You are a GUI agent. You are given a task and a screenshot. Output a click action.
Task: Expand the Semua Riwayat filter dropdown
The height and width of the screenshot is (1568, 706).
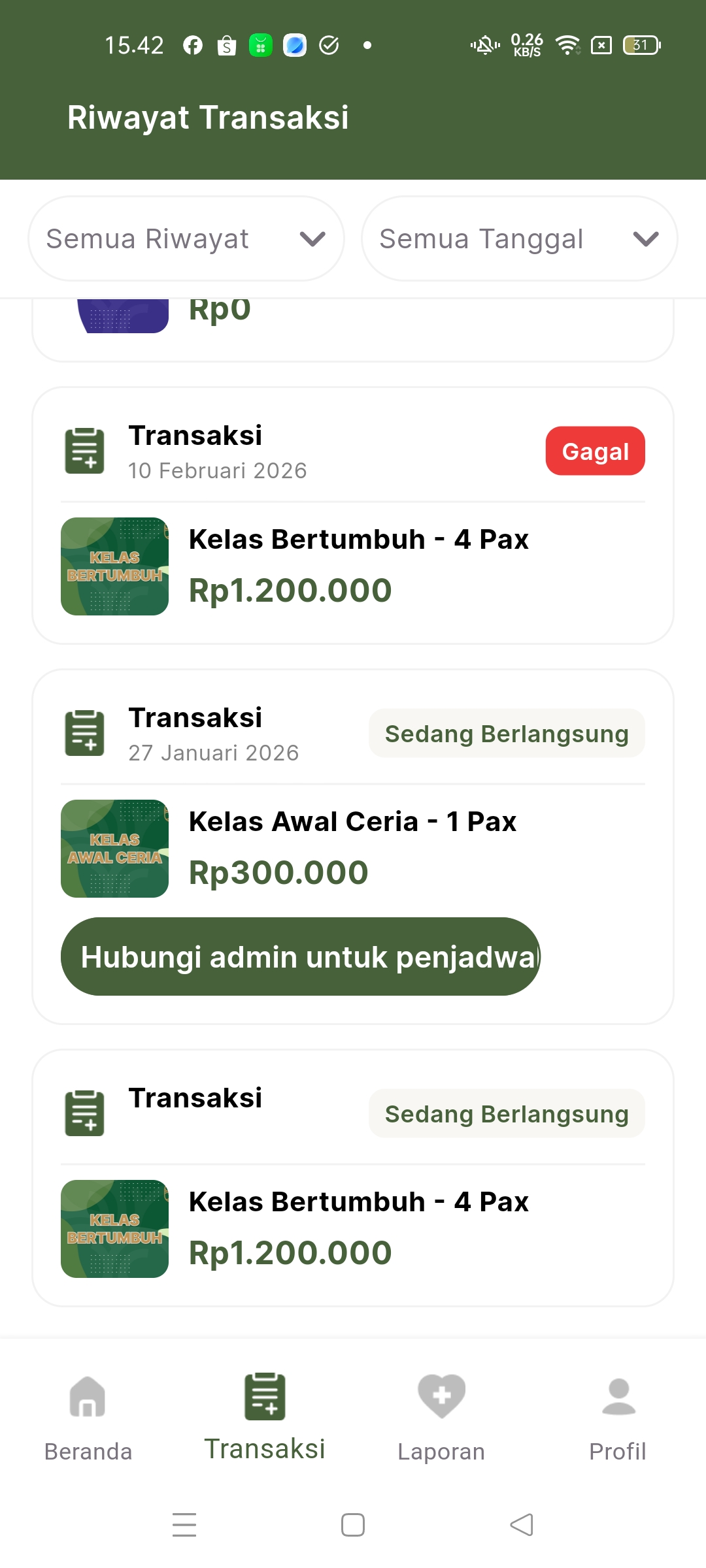pos(186,239)
